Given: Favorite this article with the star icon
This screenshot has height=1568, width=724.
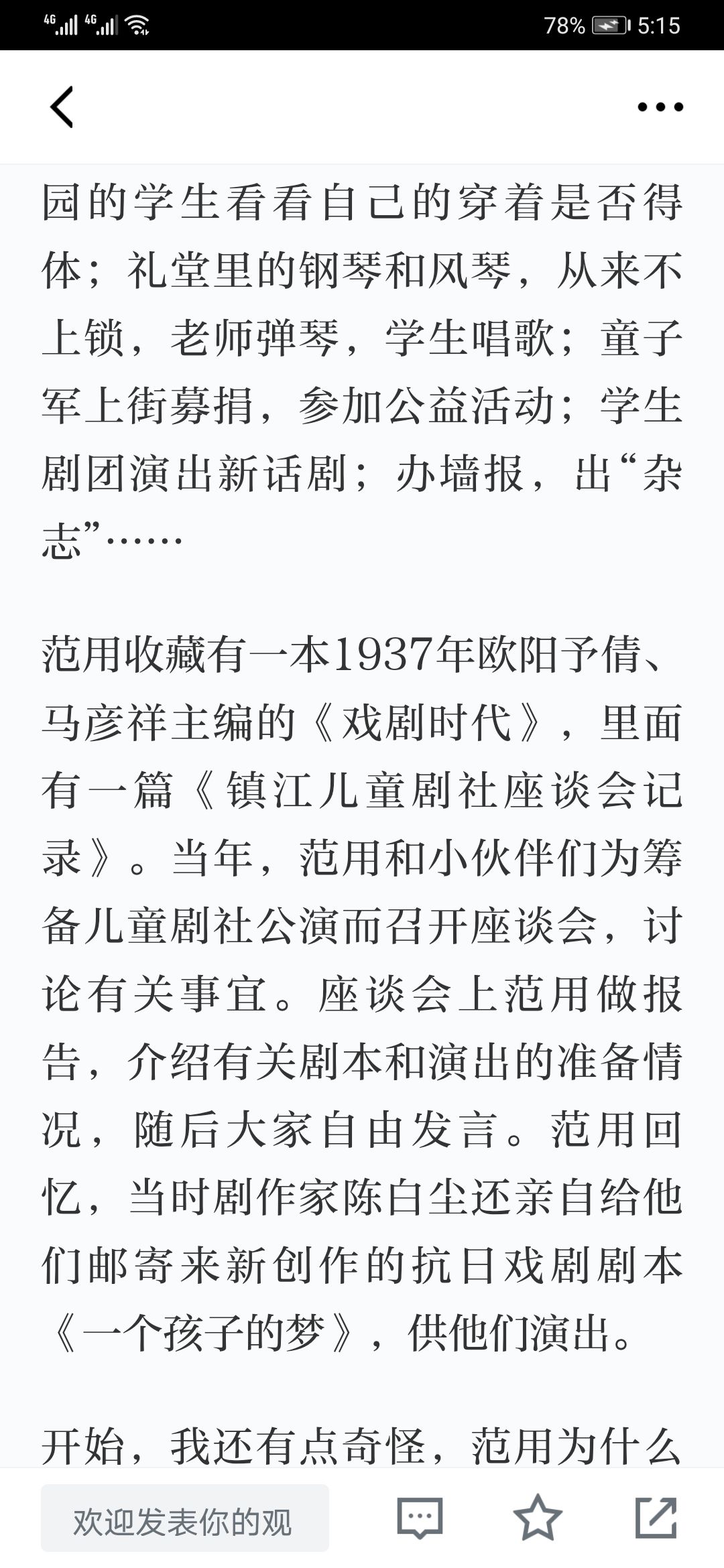Looking at the screenshot, I should (x=538, y=1517).
